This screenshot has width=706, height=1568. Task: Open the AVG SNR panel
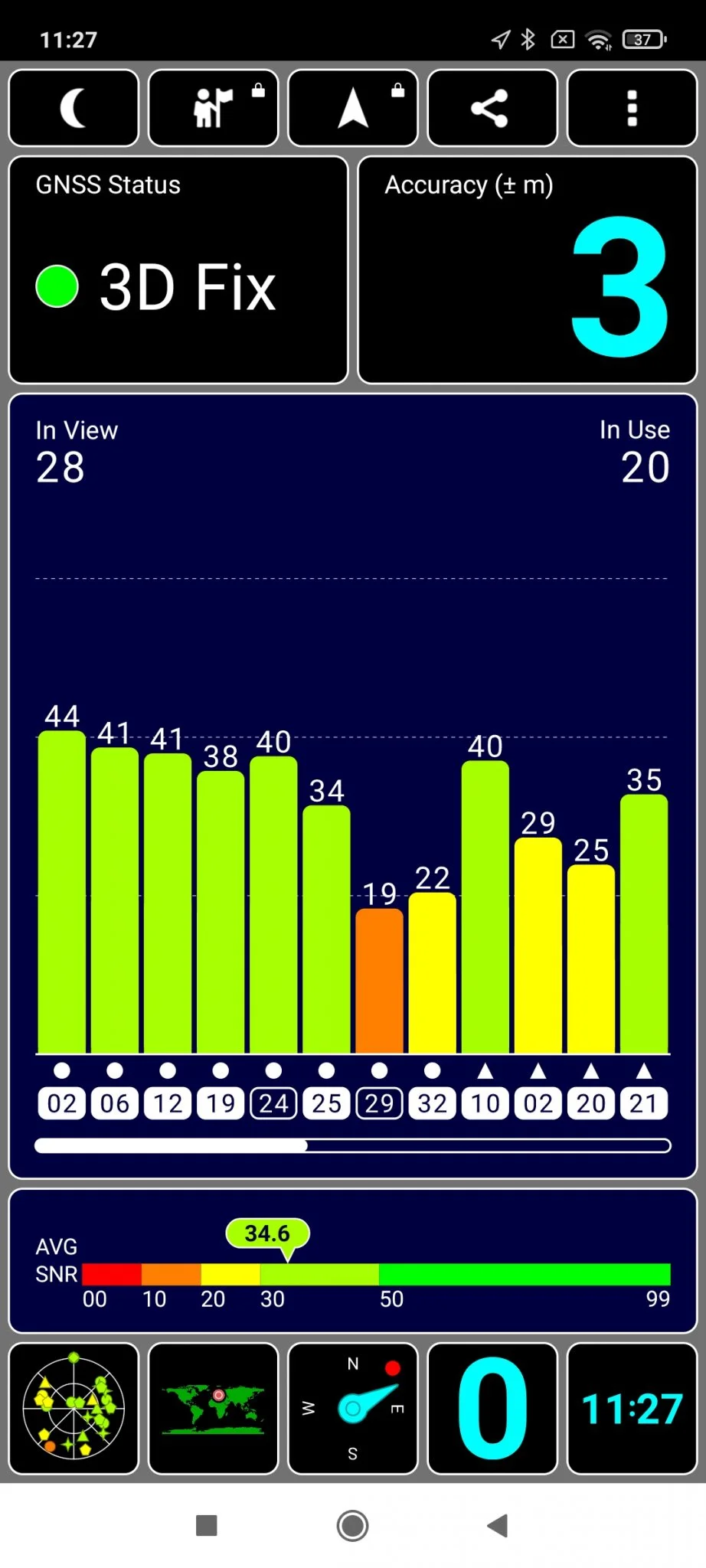[353, 1260]
